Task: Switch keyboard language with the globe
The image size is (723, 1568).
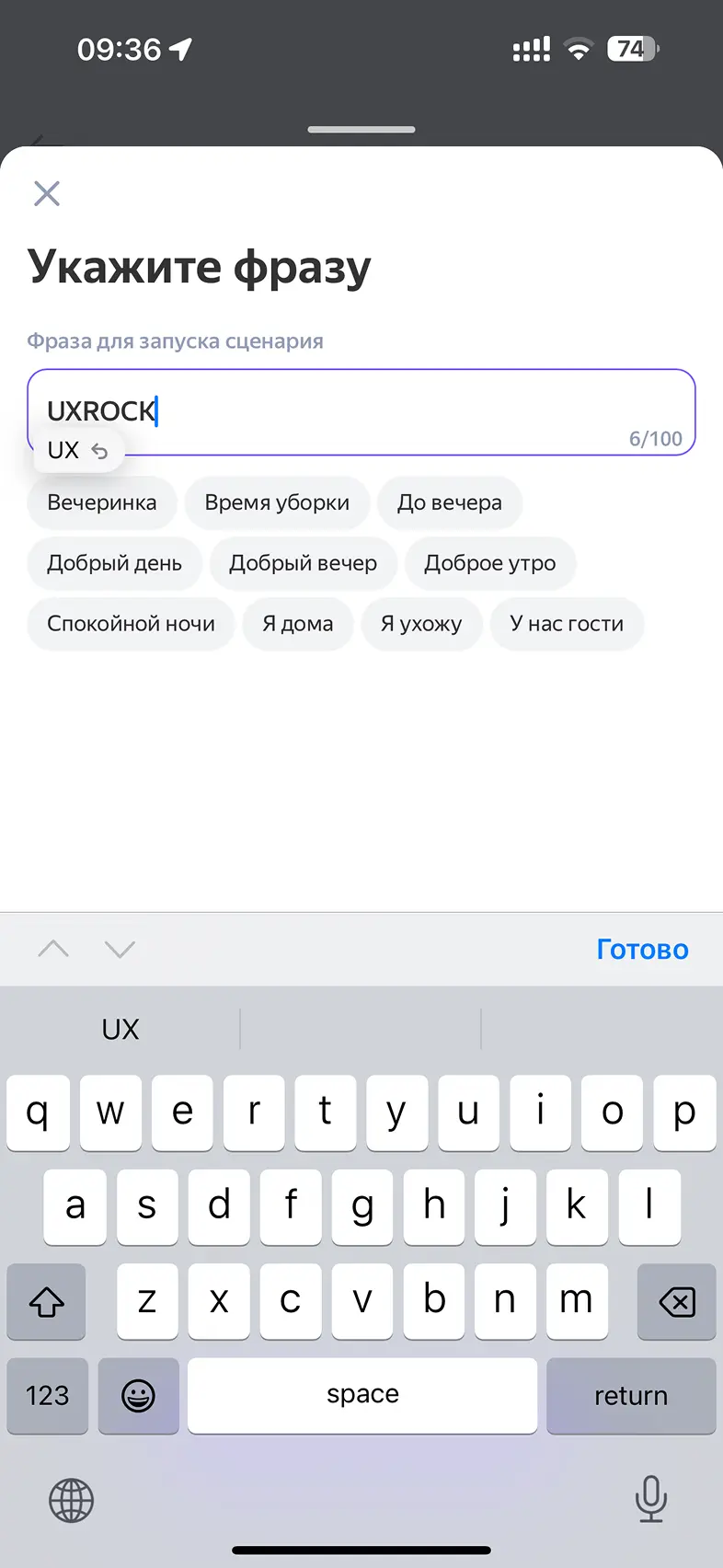Action: click(71, 1501)
